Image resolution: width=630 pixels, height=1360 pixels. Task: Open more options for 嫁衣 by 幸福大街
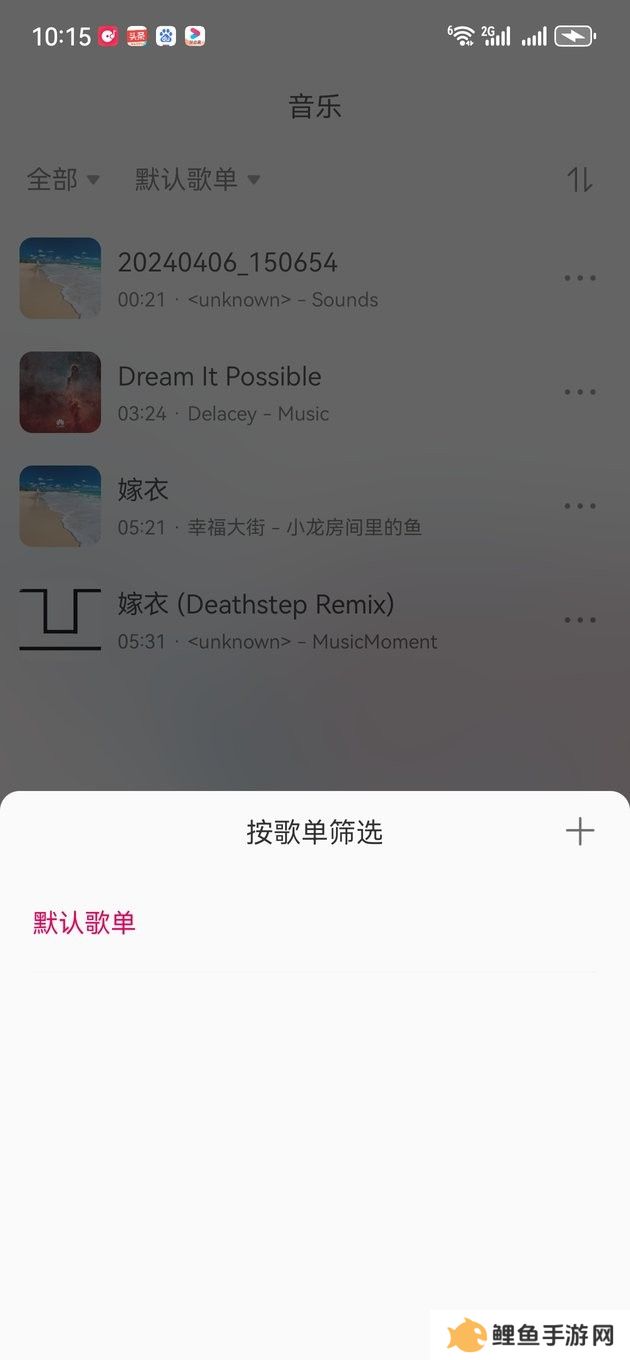point(580,507)
